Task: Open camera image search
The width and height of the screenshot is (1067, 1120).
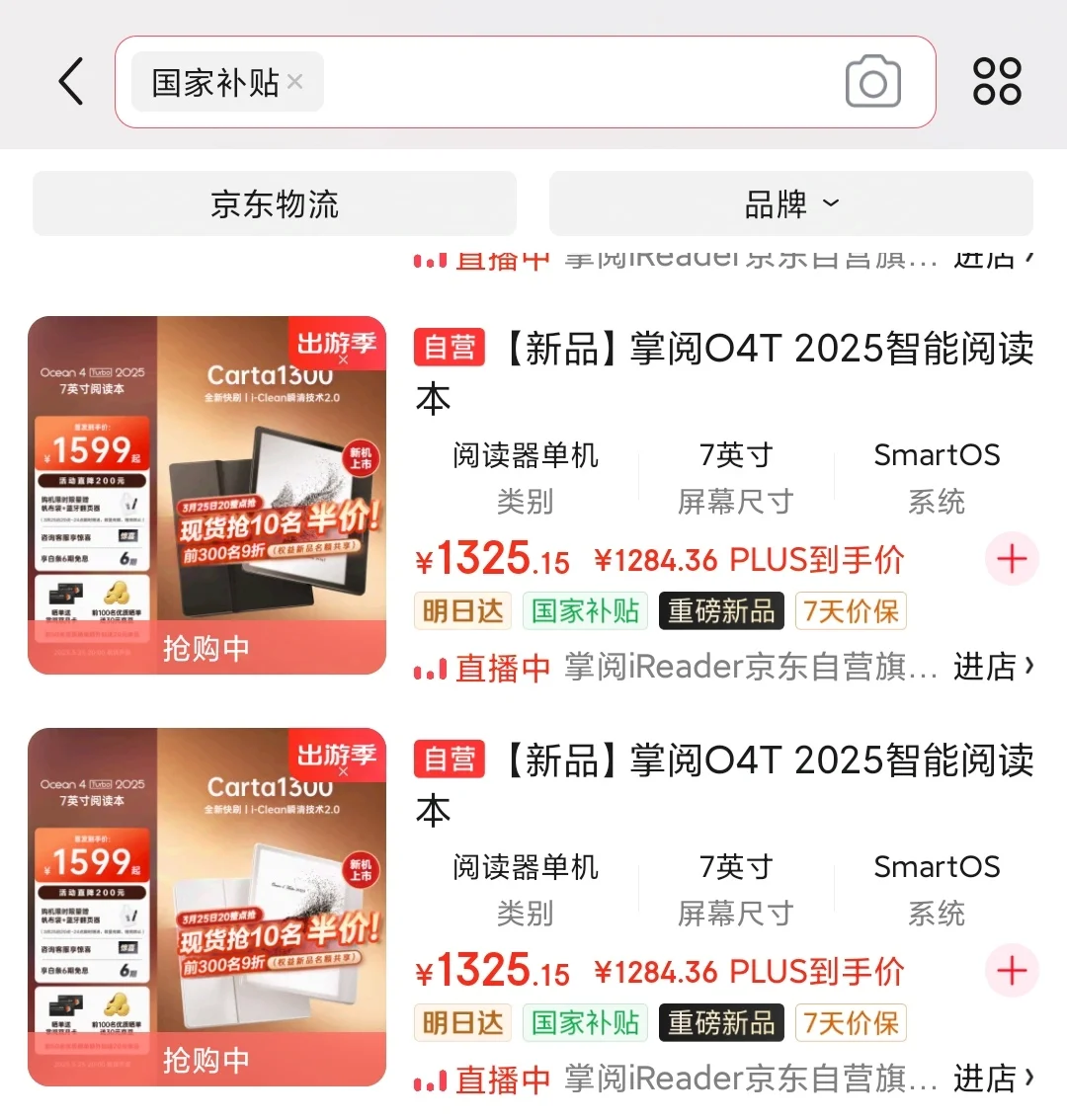Action: click(872, 82)
